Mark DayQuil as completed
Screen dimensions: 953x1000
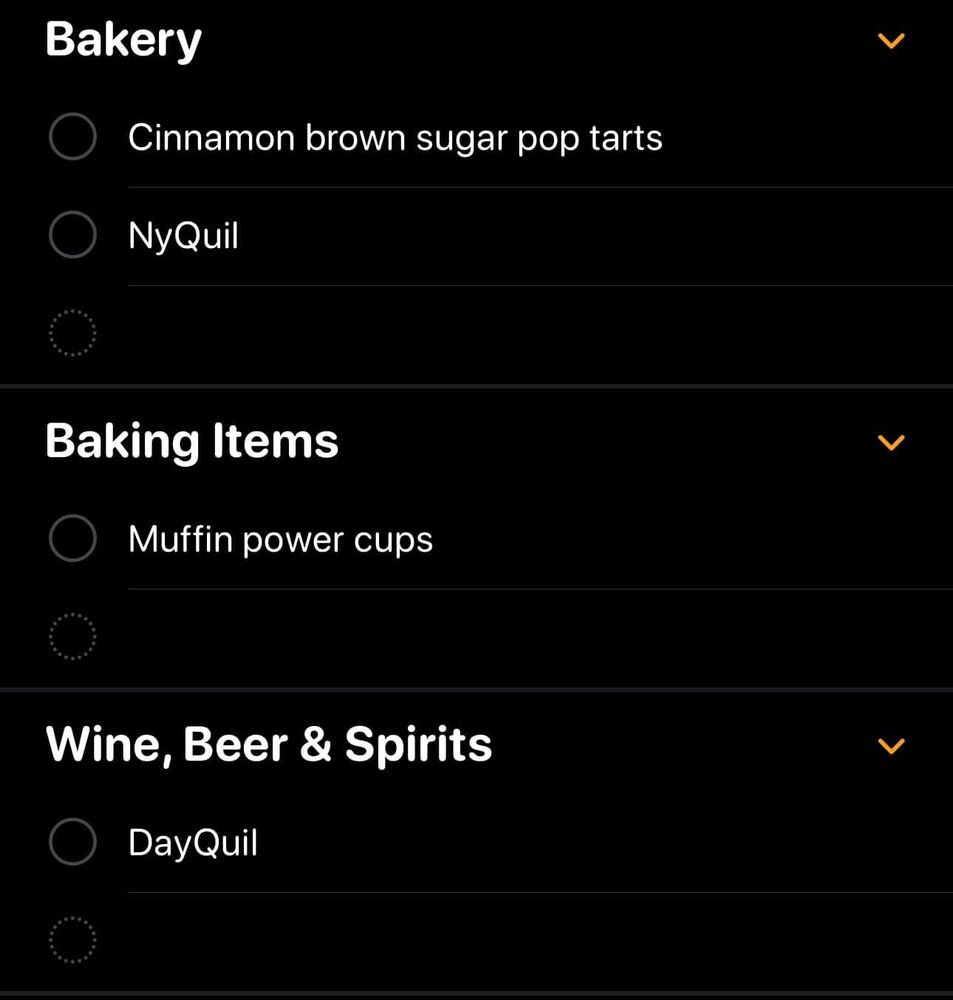point(73,842)
